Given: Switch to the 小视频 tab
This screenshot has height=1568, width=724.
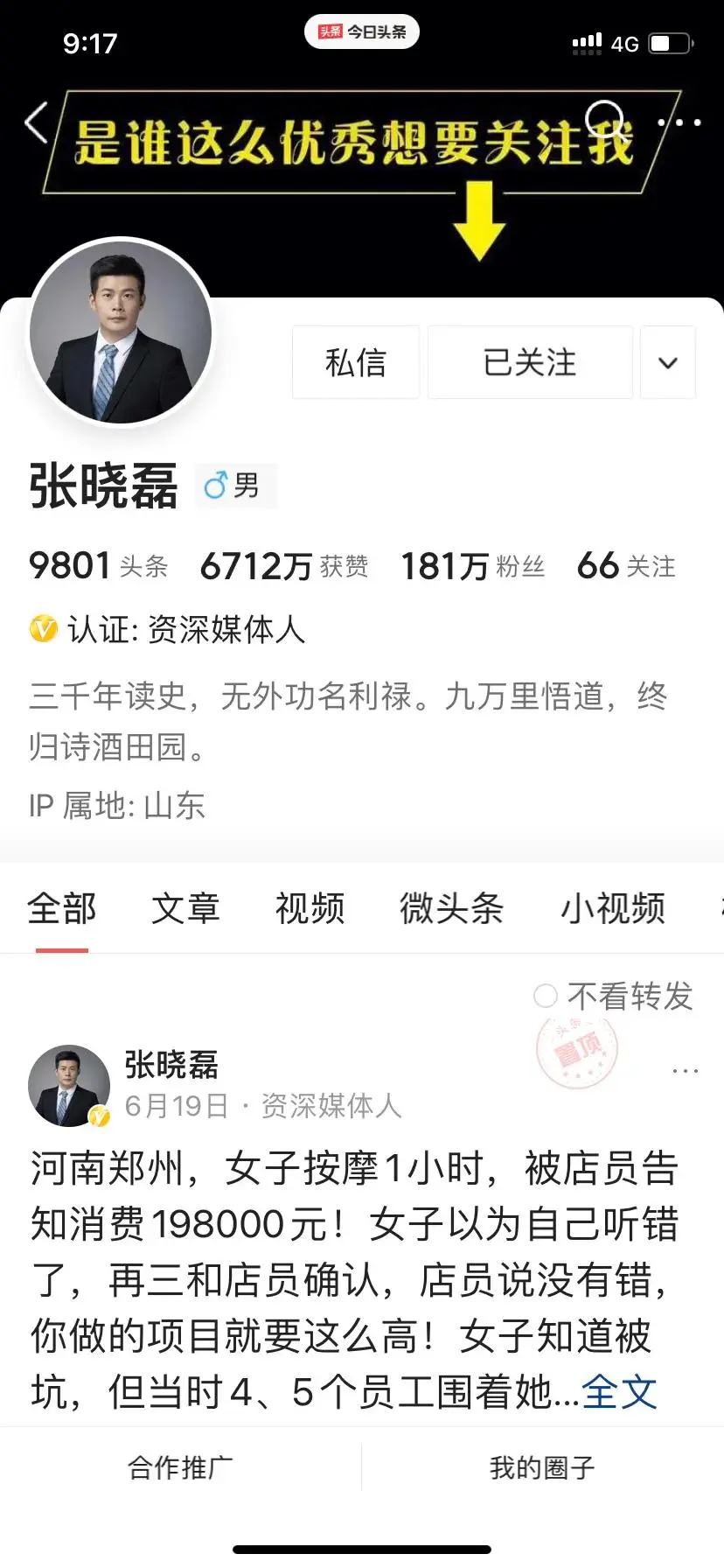Looking at the screenshot, I should [612, 908].
